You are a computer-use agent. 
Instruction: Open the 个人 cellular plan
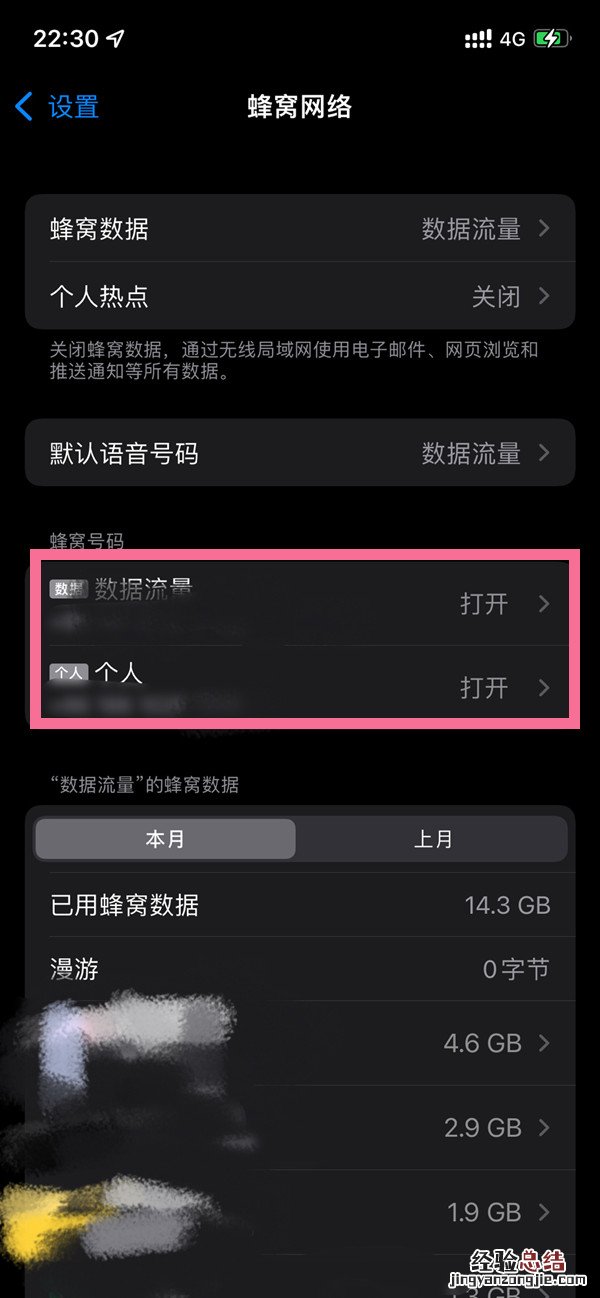(x=300, y=686)
